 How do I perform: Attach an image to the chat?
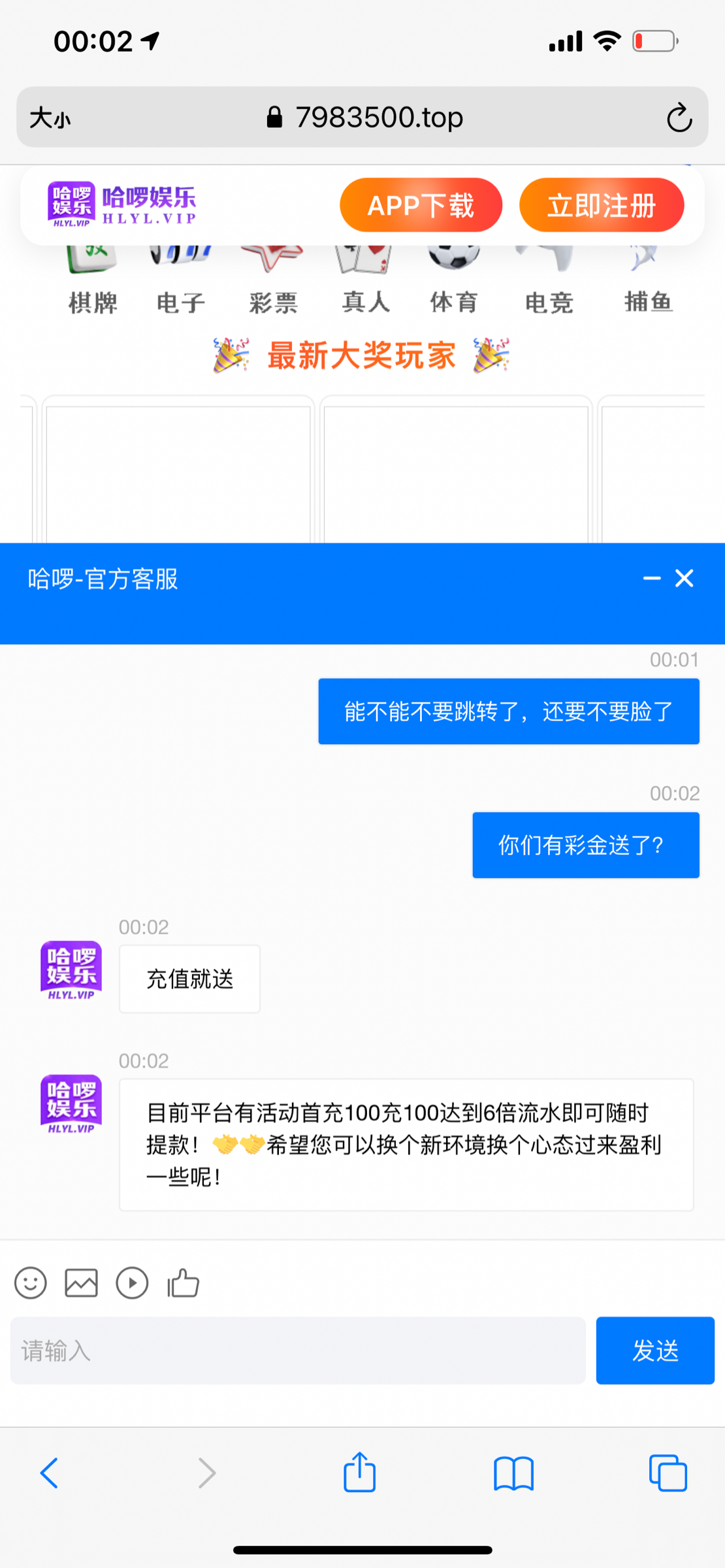[x=82, y=1283]
